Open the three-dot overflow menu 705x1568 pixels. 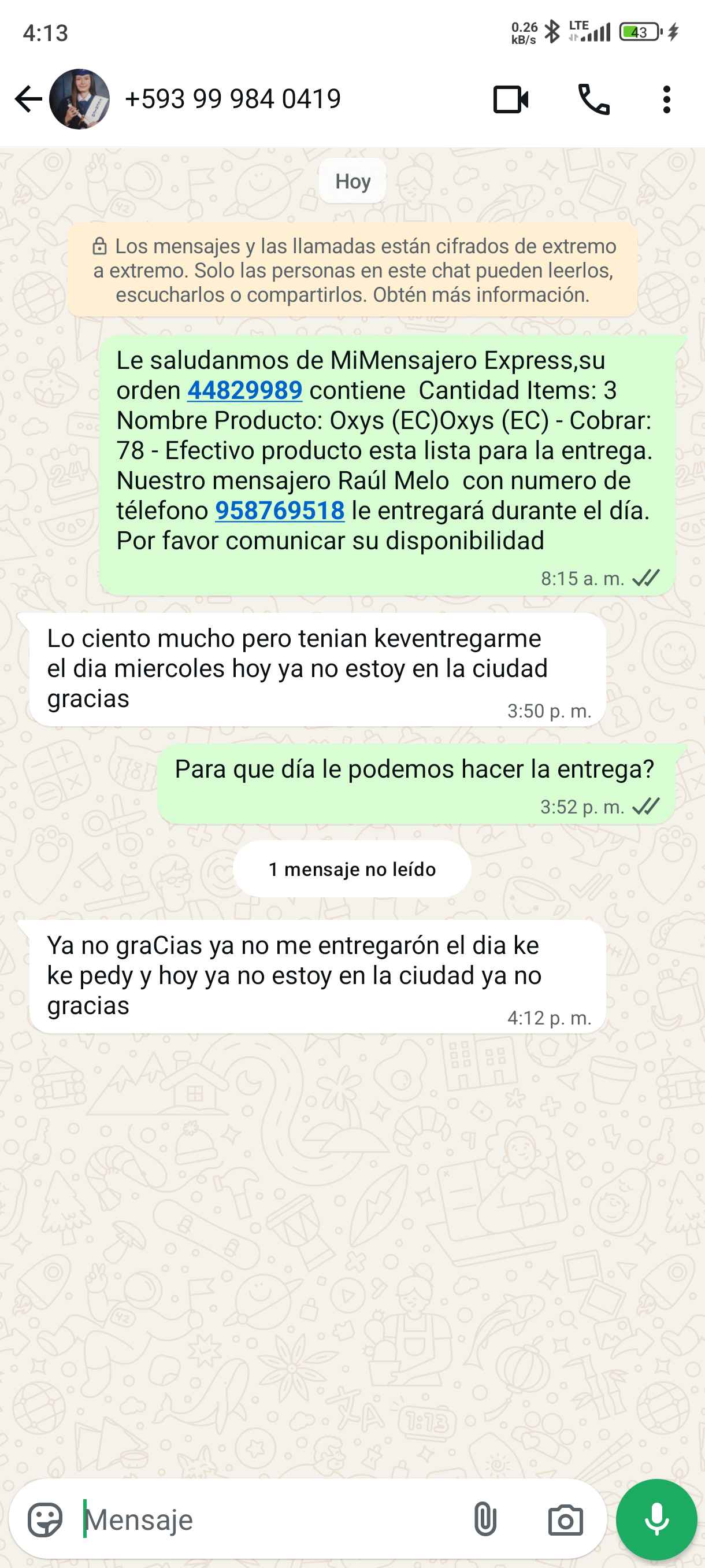coord(667,99)
